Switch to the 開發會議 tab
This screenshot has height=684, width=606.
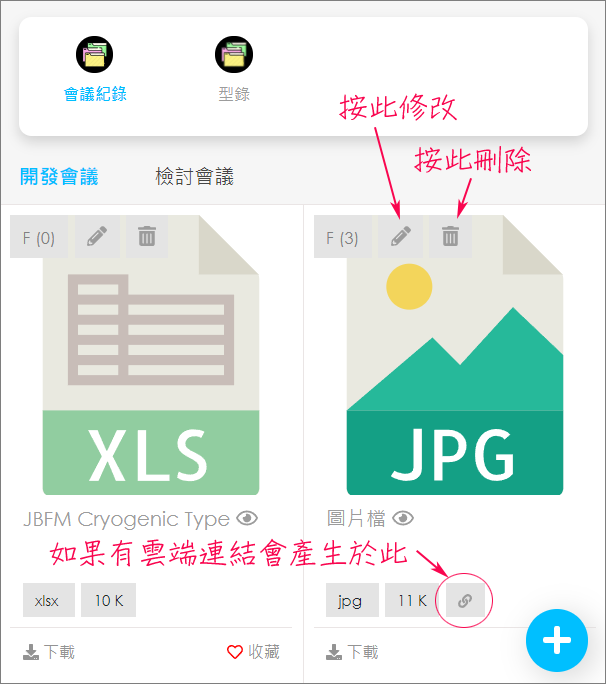(x=59, y=177)
